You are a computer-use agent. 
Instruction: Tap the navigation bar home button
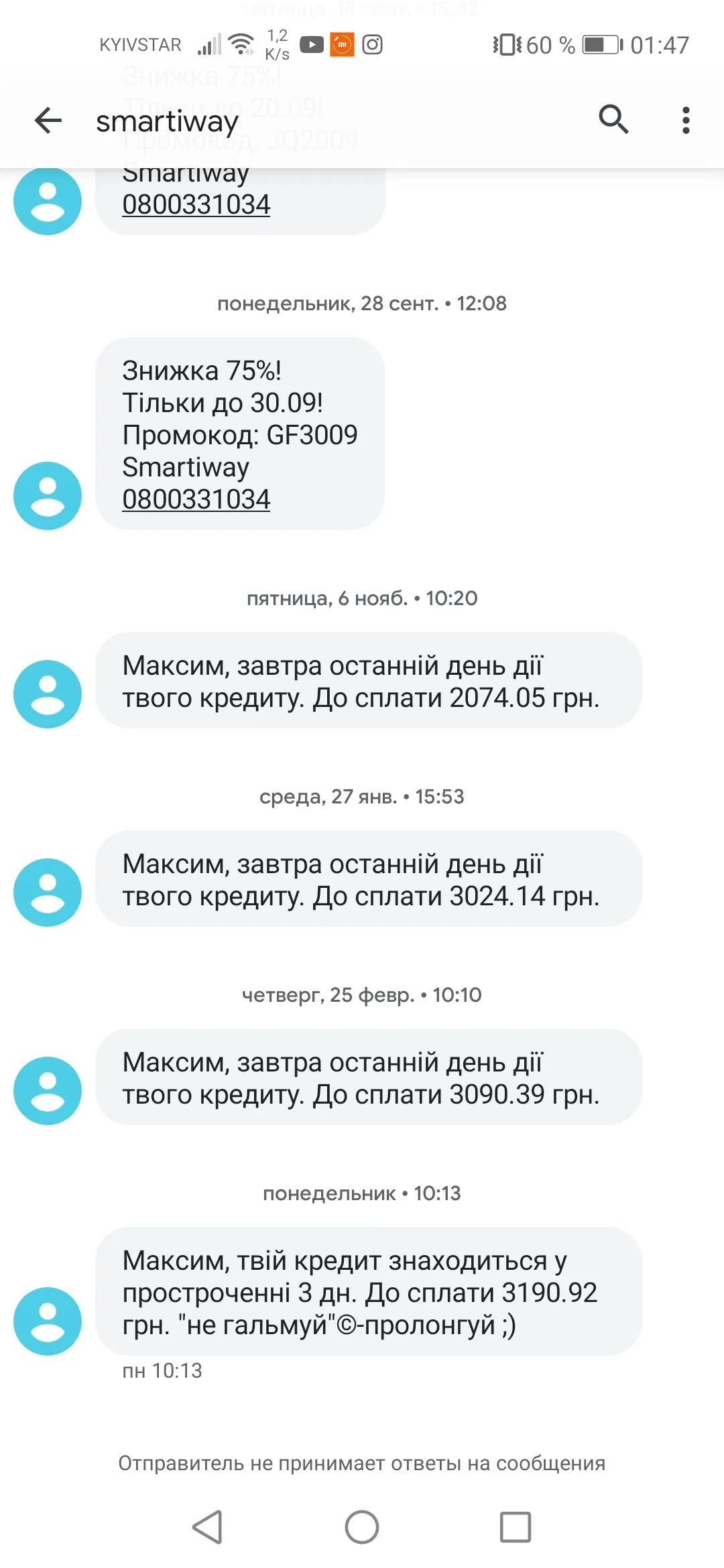pos(362,1527)
